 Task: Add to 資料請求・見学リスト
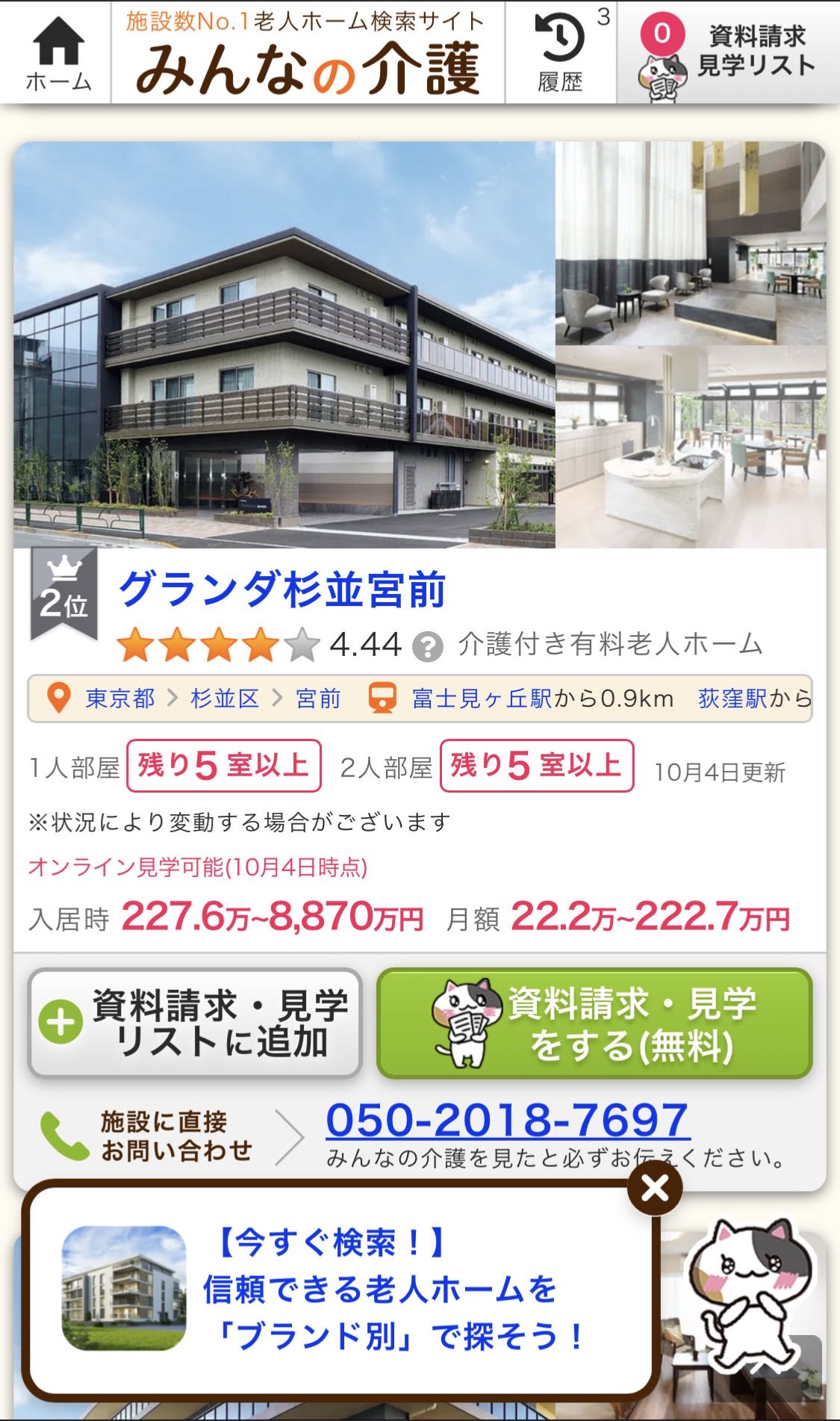pyautogui.click(x=195, y=1023)
